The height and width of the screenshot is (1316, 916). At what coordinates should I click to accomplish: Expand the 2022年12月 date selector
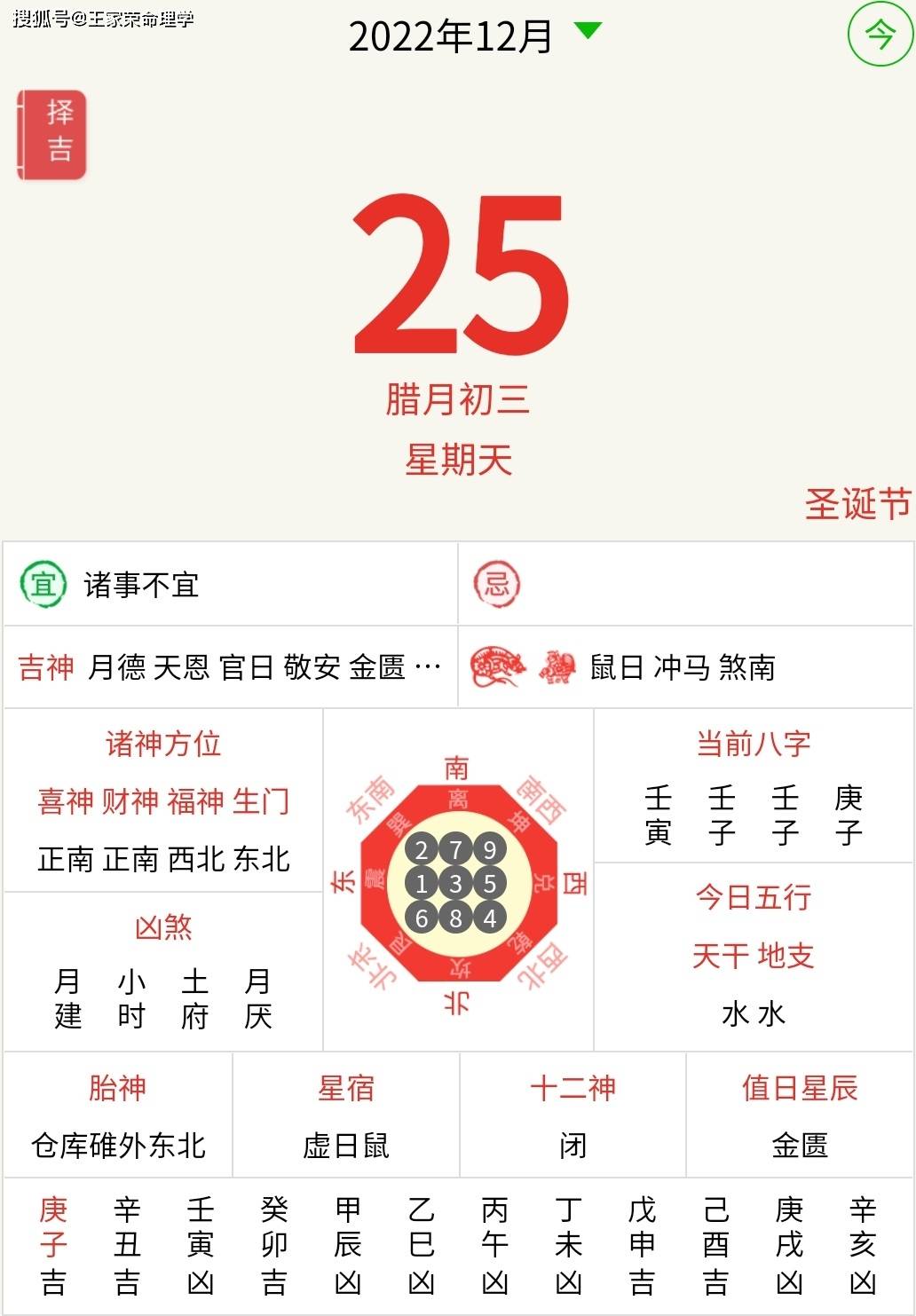pos(454,37)
